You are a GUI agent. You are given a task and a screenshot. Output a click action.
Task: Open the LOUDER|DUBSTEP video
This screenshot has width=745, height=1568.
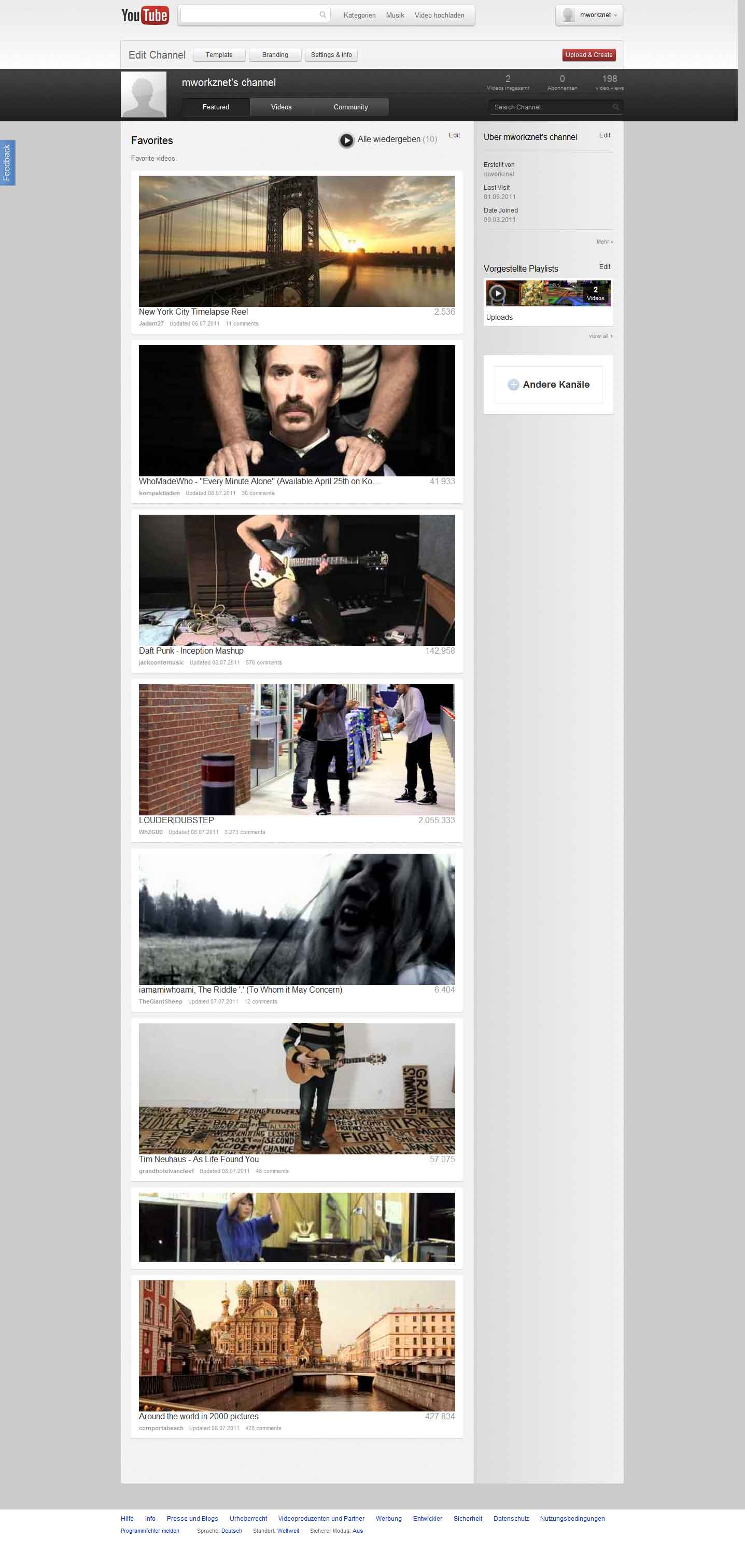click(x=176, y=820)
